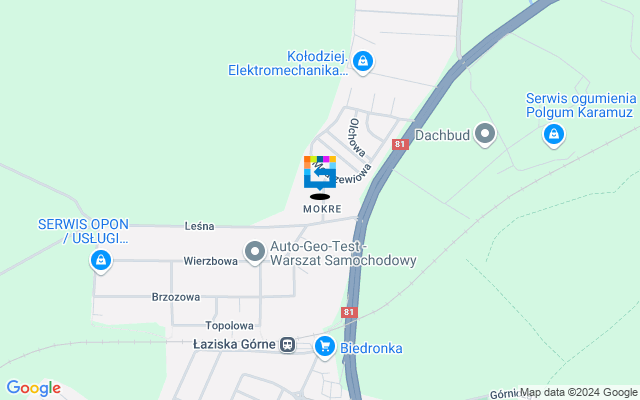Image resolution: width=640 pixels, height=400 pixels.
Task: Select the Serwis ogumienia Polgum Karamuz marker
Action: [x=555, y=135]
